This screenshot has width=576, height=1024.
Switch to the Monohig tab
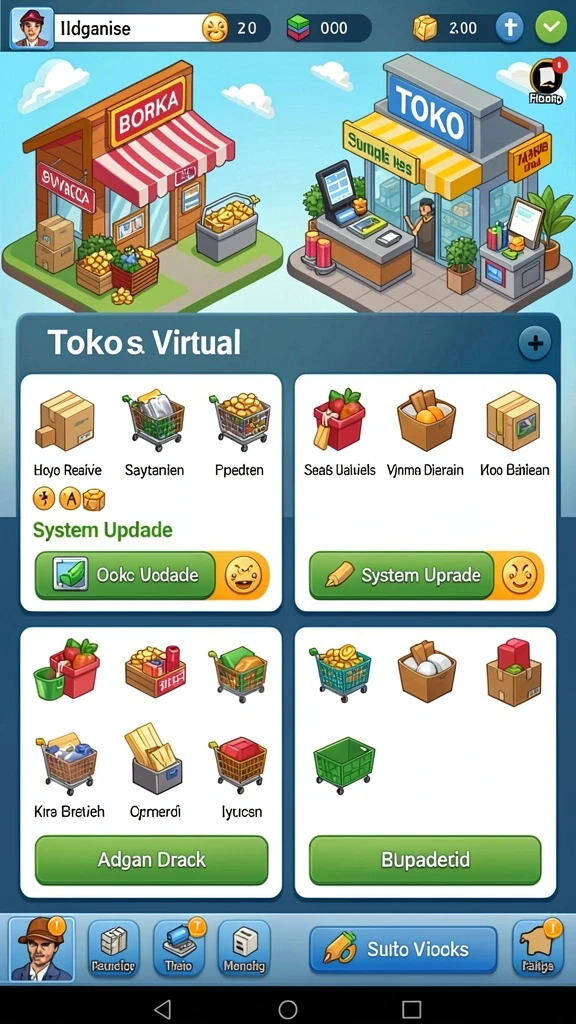244,949
